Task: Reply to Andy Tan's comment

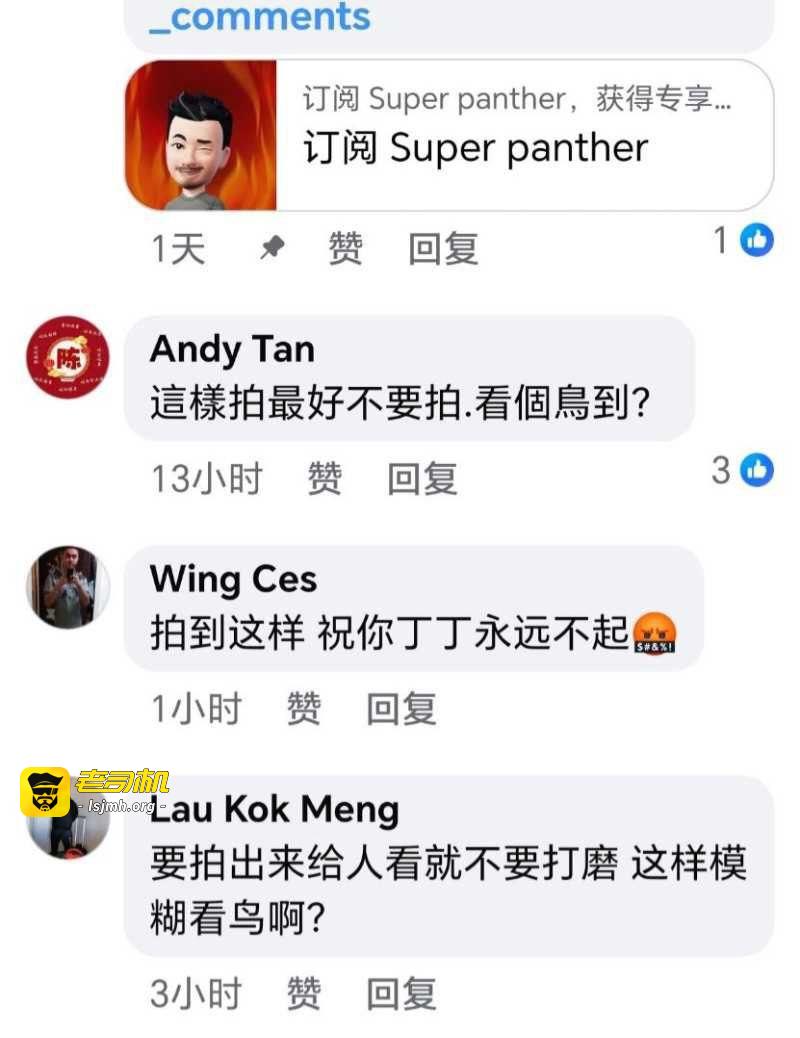Action: [421, 479]
